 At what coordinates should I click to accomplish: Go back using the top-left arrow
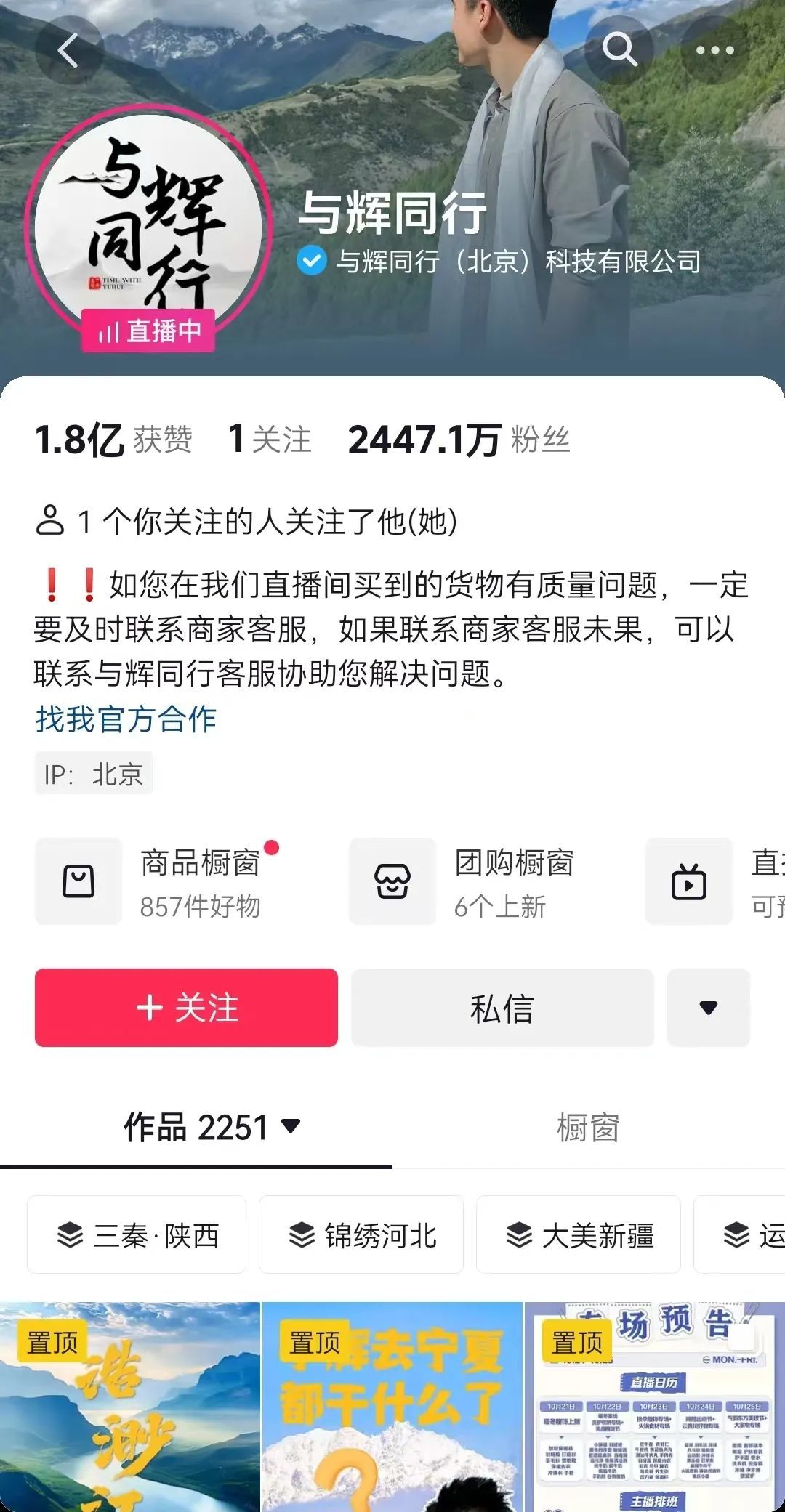pos(68,51)
